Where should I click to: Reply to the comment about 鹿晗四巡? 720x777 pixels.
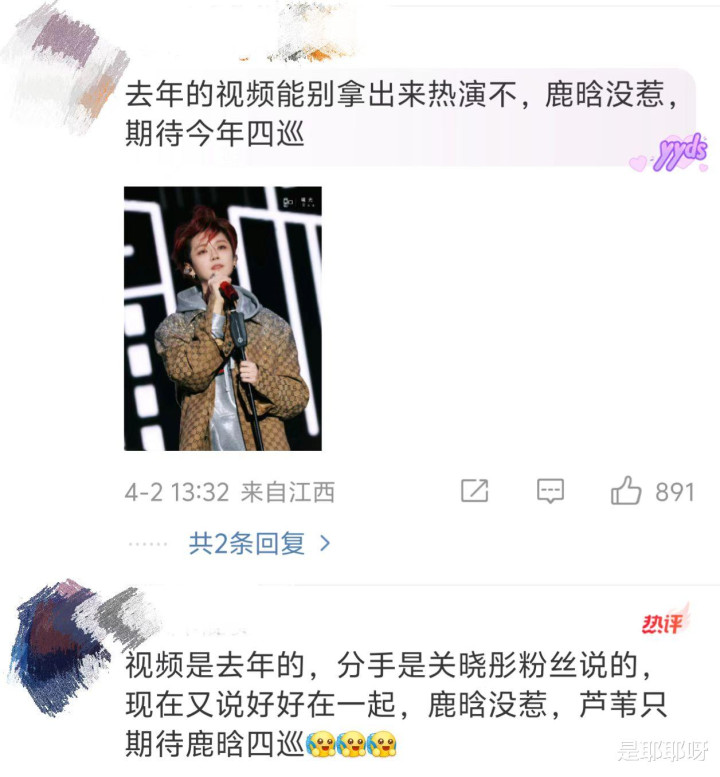[x=550, y=491]
